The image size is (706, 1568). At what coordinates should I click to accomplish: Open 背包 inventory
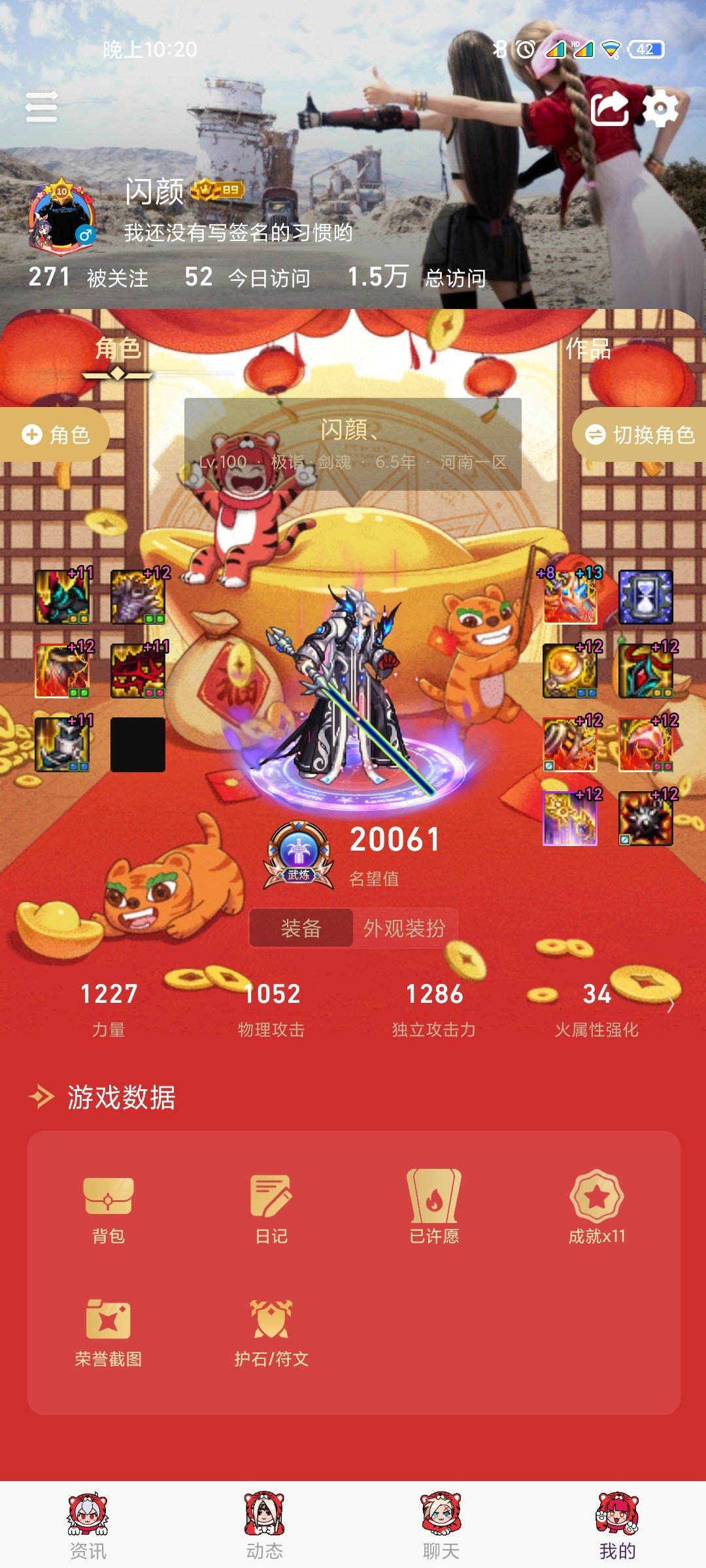click(x=109, y=1209)
